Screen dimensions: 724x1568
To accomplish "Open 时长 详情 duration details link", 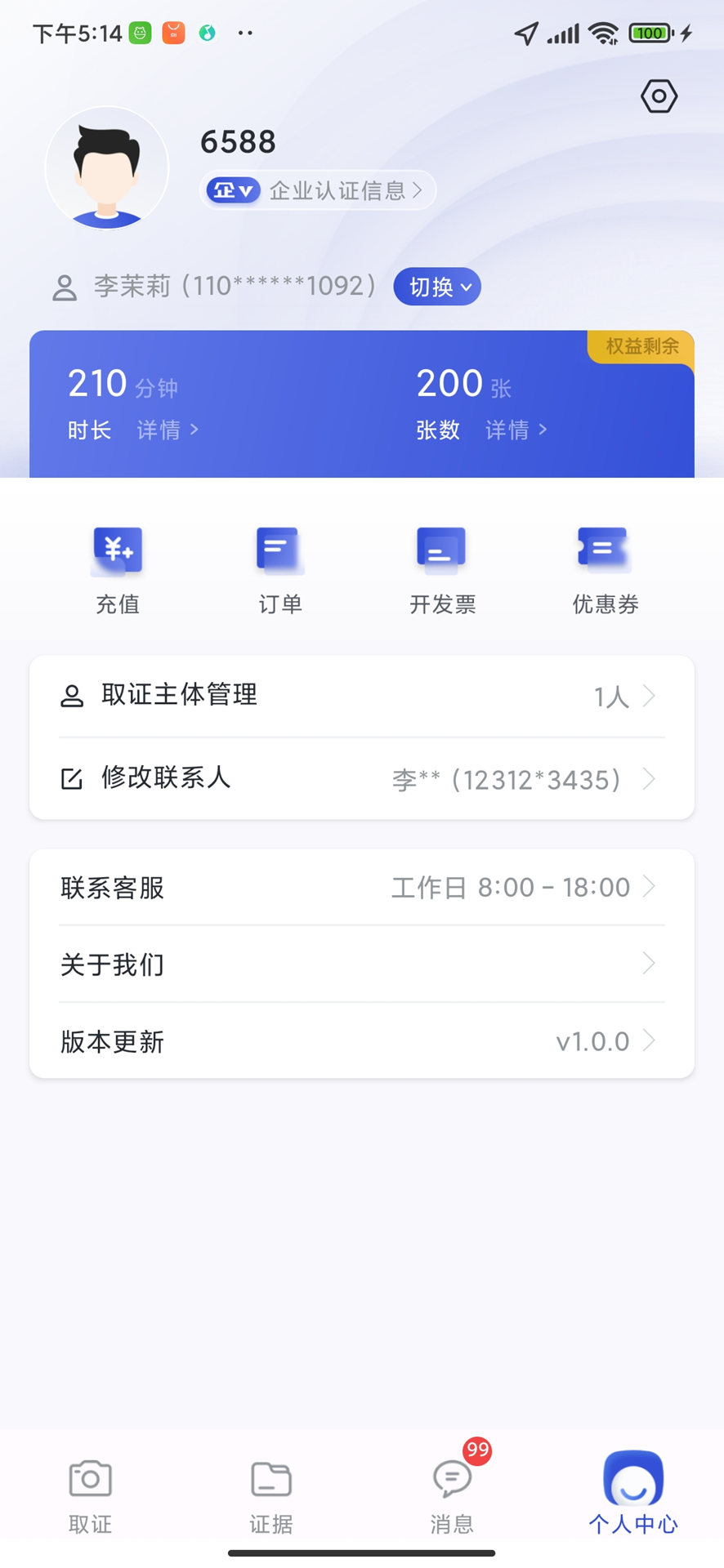I will pos(169,430).
